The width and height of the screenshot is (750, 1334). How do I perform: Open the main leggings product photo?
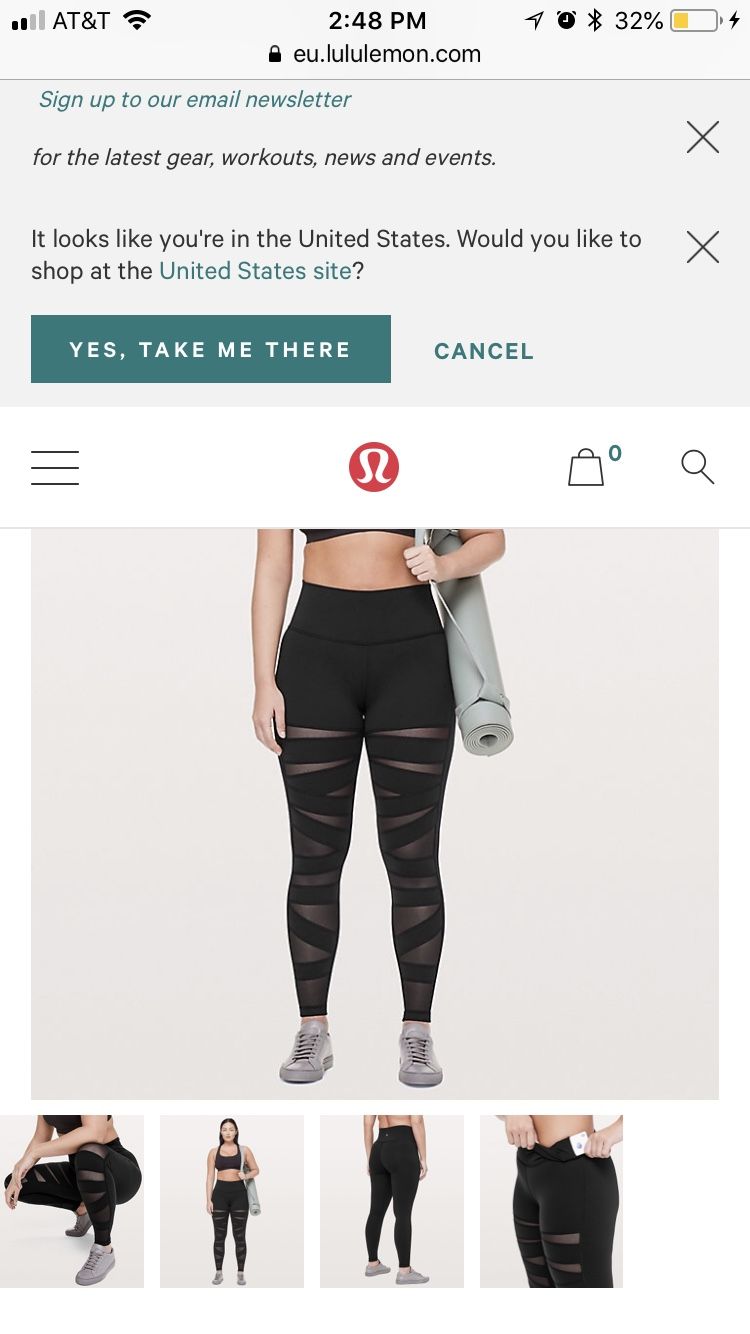[x=375, y=814]
